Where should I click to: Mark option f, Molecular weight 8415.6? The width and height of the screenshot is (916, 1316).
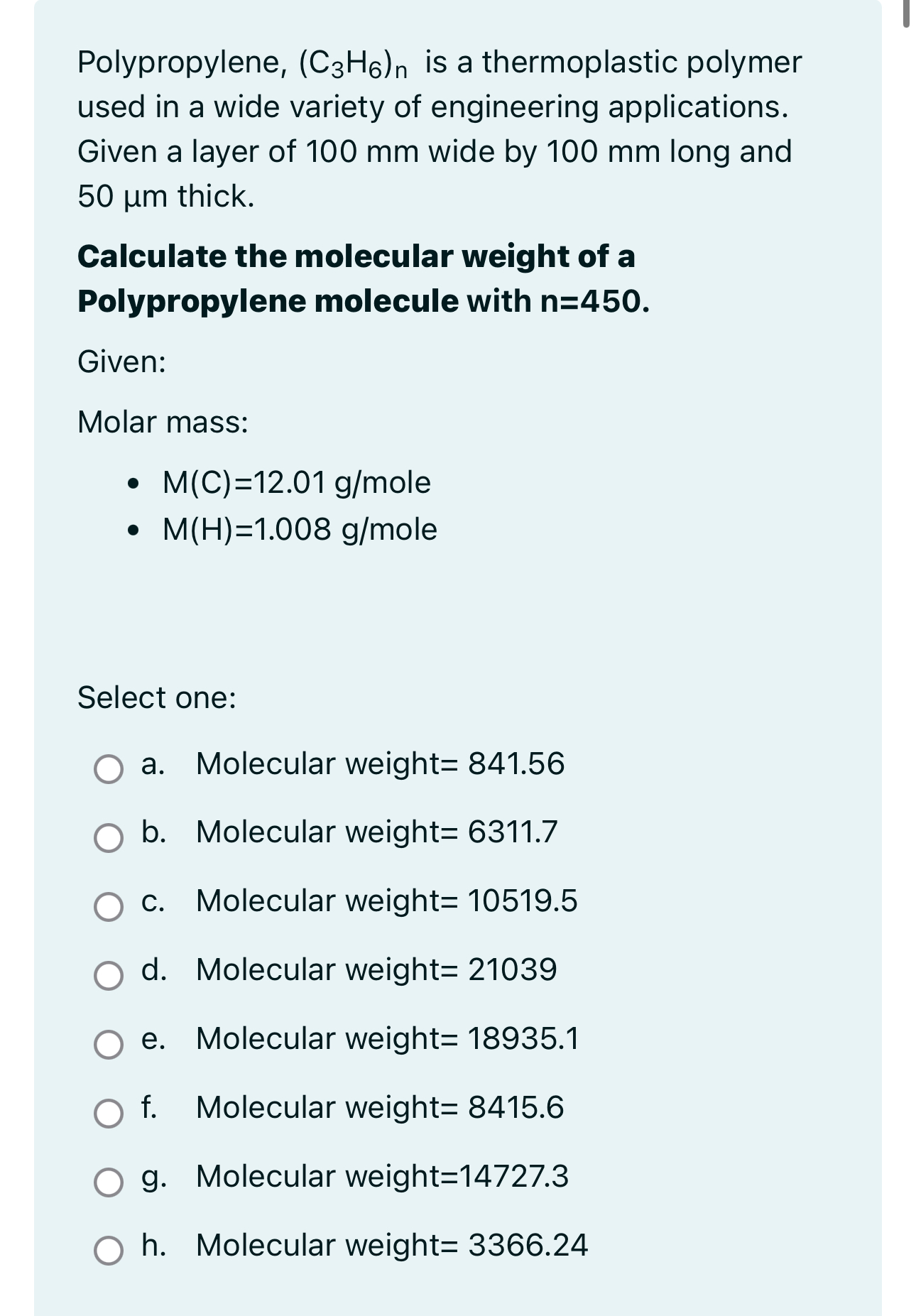[x=109, y=1113]
